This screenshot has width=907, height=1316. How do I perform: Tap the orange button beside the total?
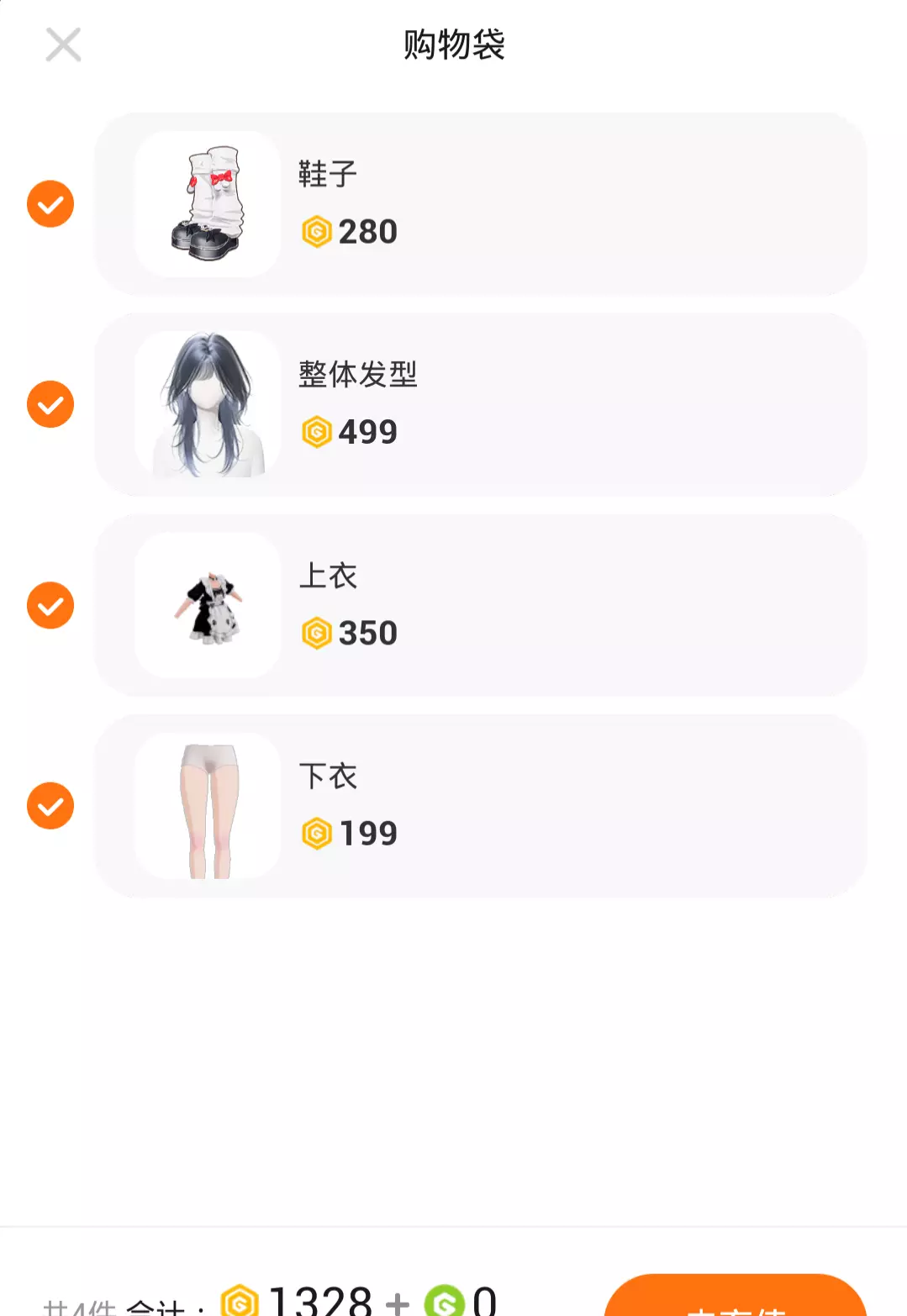735,1298
